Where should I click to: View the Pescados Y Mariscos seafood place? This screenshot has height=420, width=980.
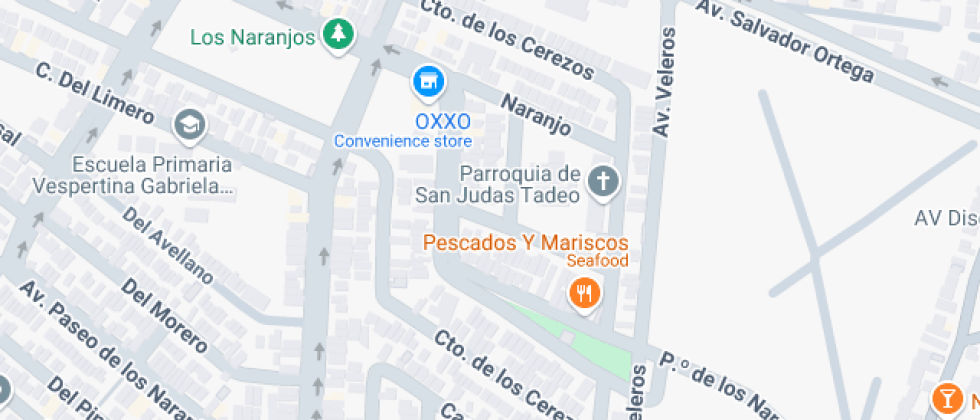point(583,293)
